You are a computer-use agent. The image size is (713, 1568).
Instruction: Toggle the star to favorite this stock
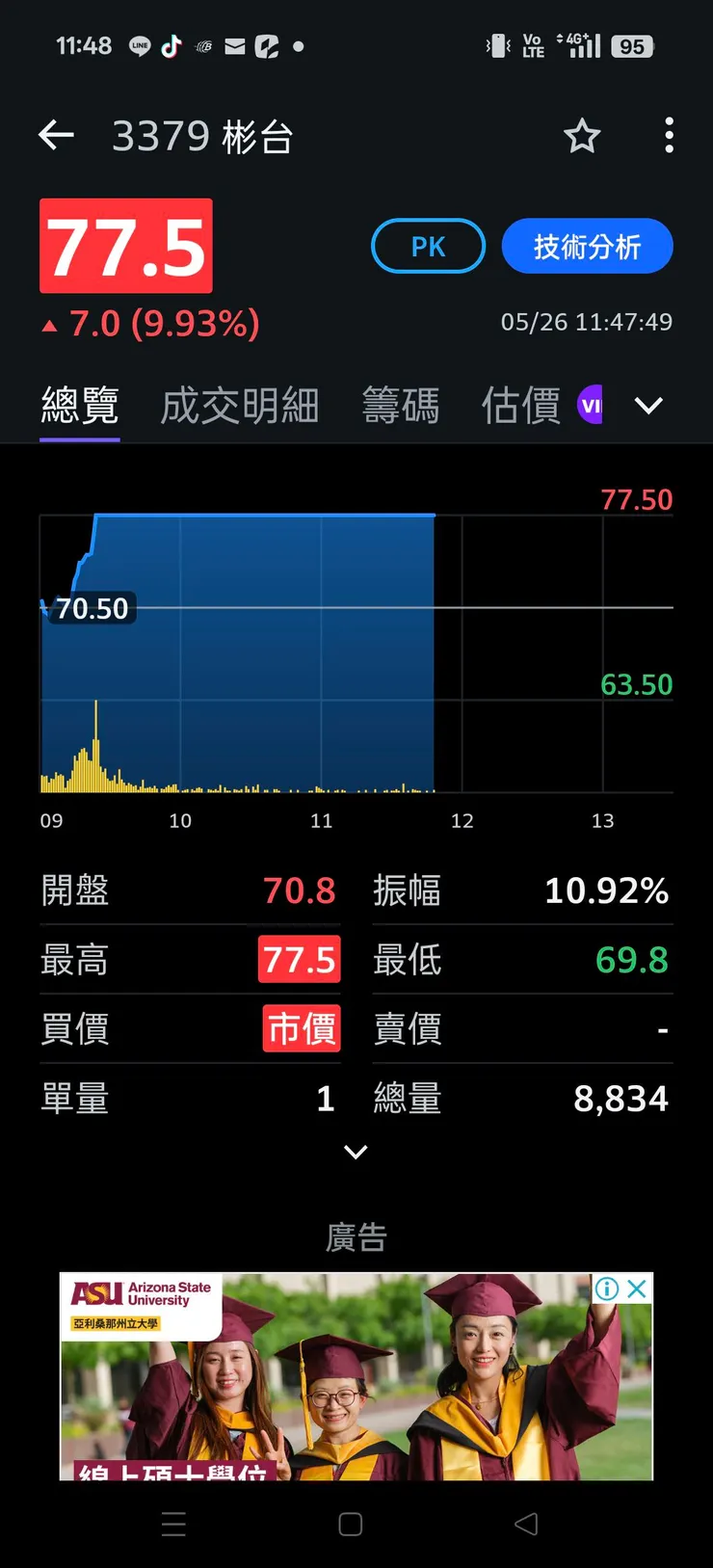click(x=582, y=136)
